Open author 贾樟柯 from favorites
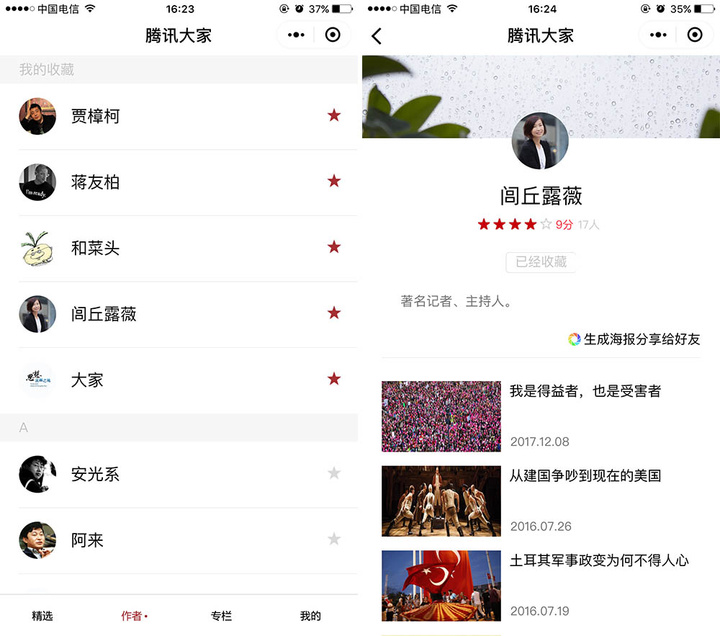 [x=95, y=116]
